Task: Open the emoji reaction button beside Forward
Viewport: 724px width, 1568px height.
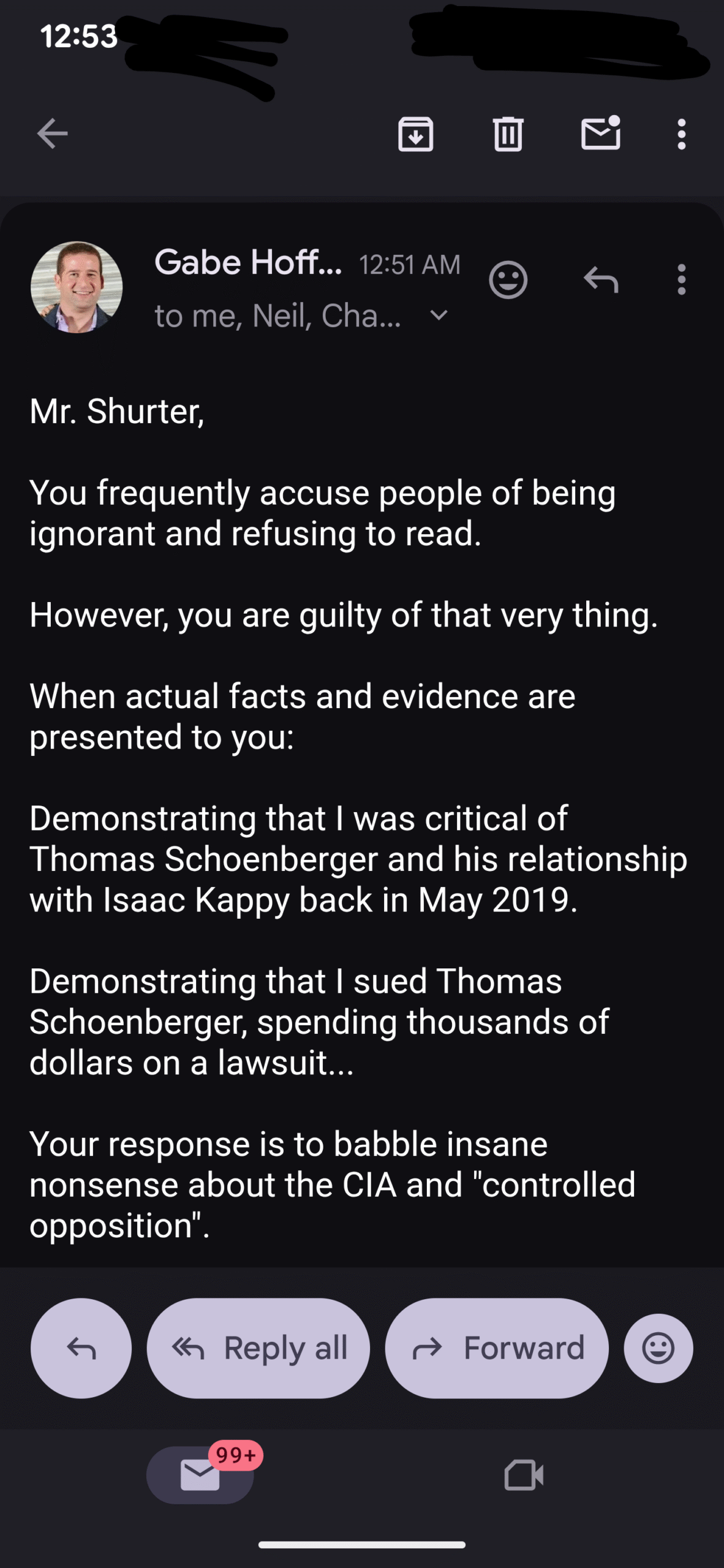Action: click(x=658, y=1348)
